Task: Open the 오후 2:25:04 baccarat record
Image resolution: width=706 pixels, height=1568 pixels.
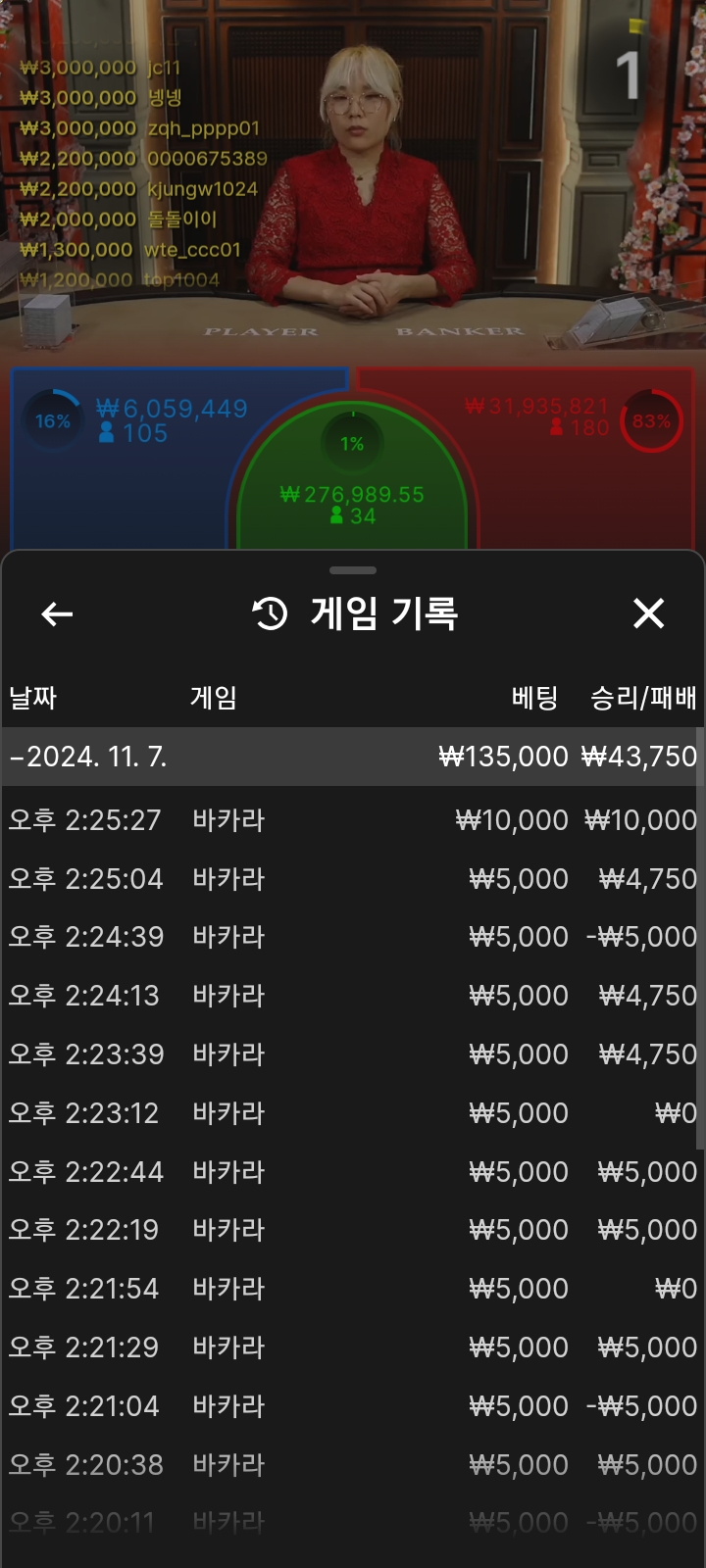Action: 352,879
